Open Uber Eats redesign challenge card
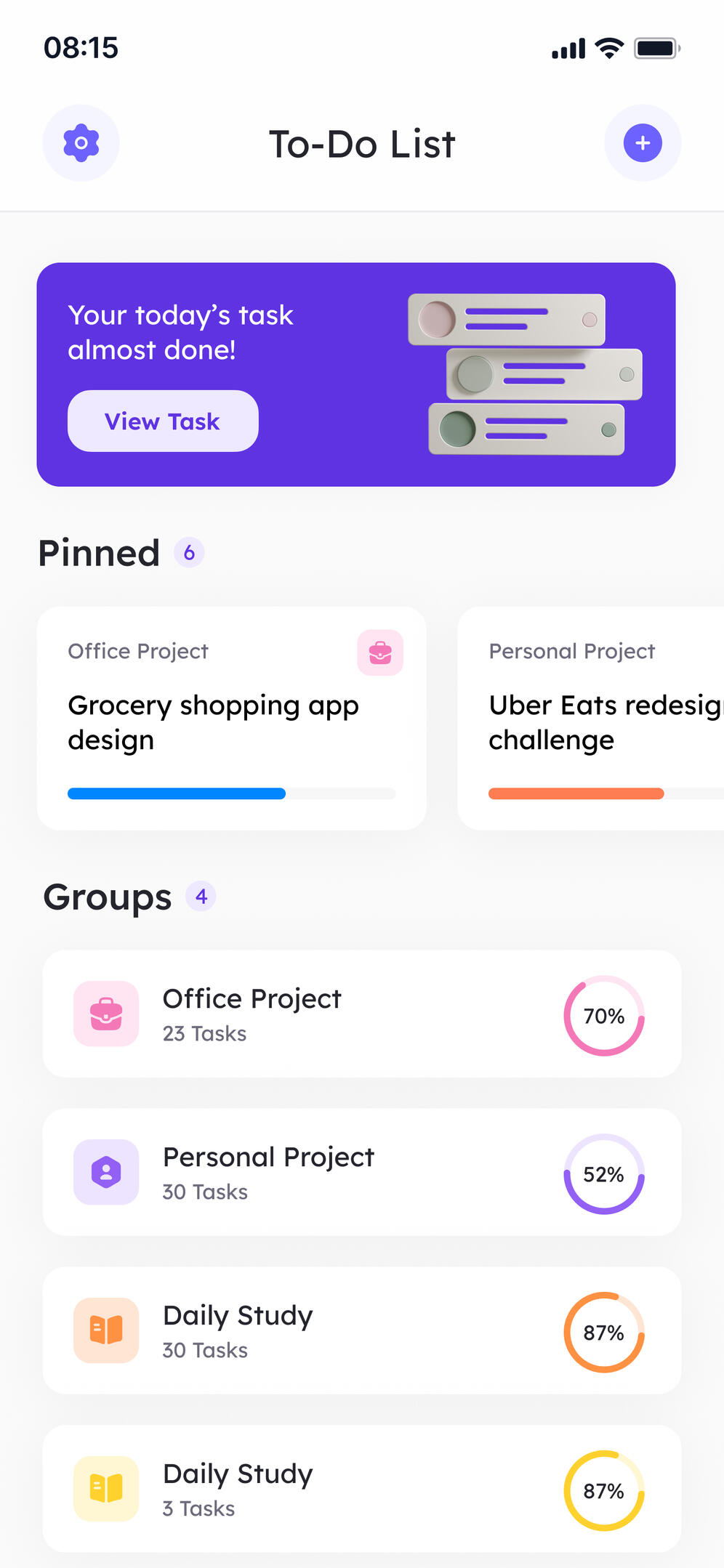This screenshot has height=1568, width=724. [x=590, y=718]
